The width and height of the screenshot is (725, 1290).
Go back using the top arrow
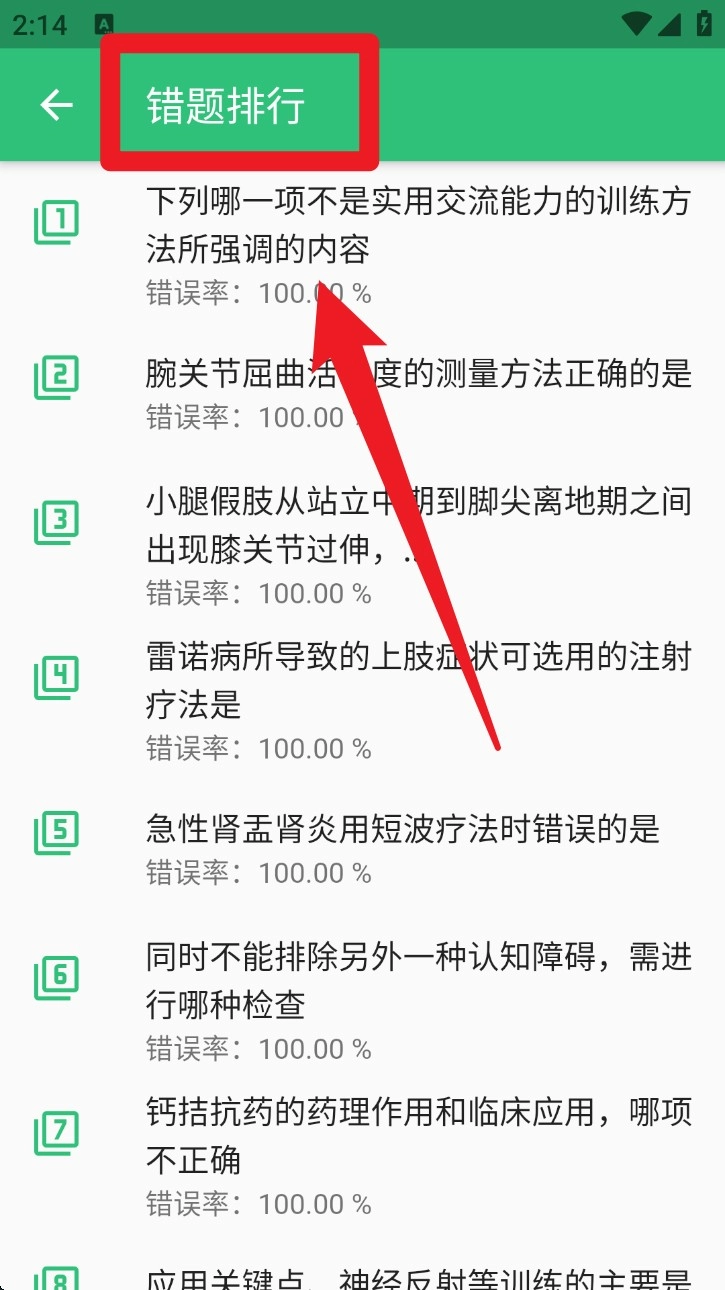tap(57, 105)
